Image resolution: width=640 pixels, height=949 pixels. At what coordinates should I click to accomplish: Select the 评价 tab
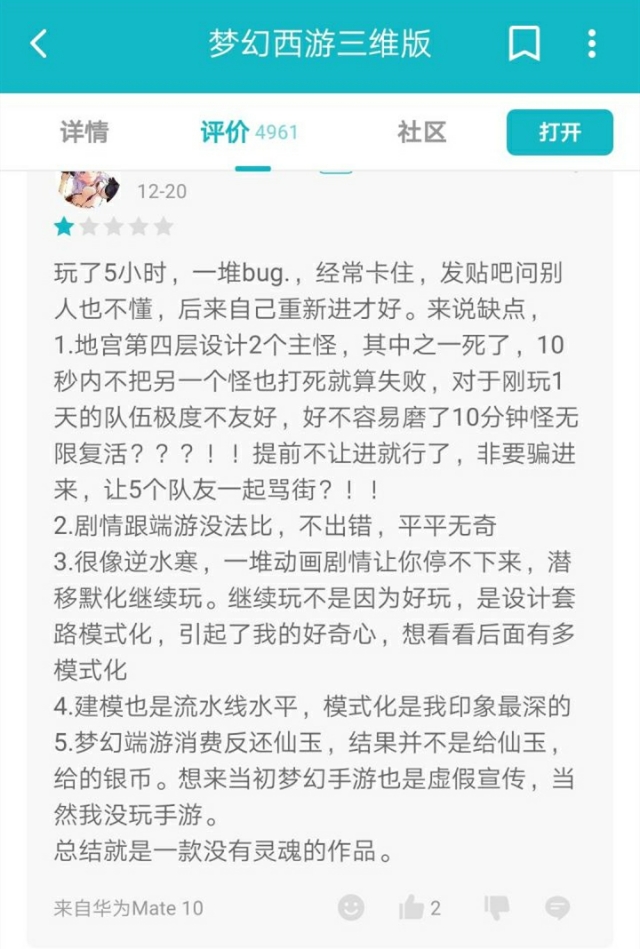[225, 132]
